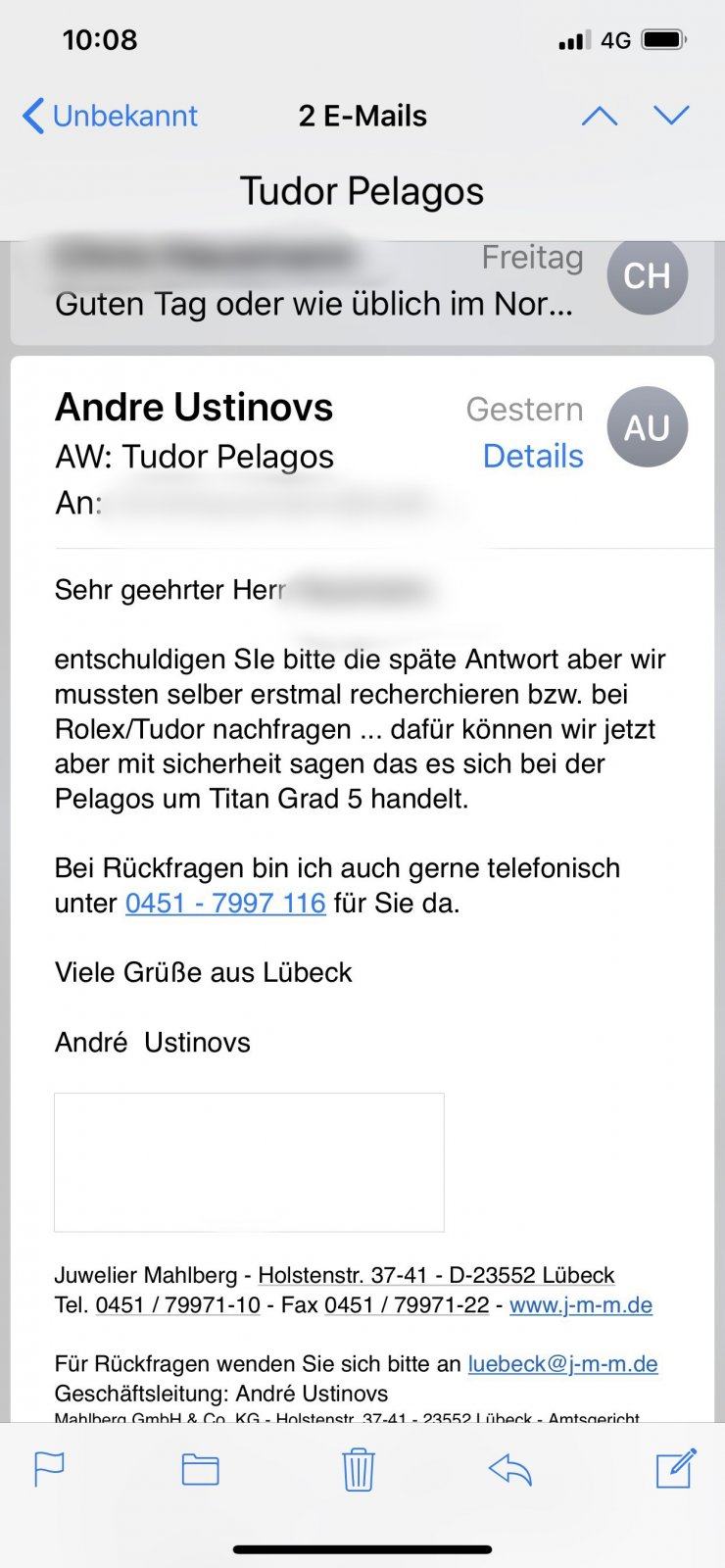725x1568 pixels.
Task: Jump to the previous message with up arrow
Action: coord(599,116)
